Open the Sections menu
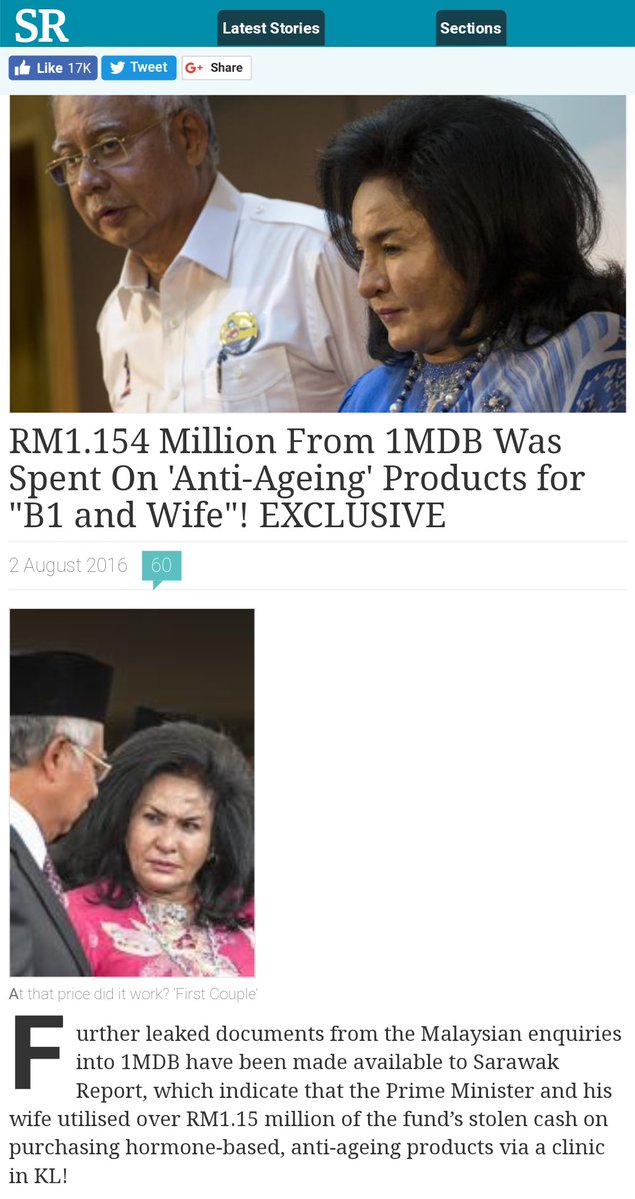Image resolution: width=635 pixels, height=1199 pixels. point(470,28)
